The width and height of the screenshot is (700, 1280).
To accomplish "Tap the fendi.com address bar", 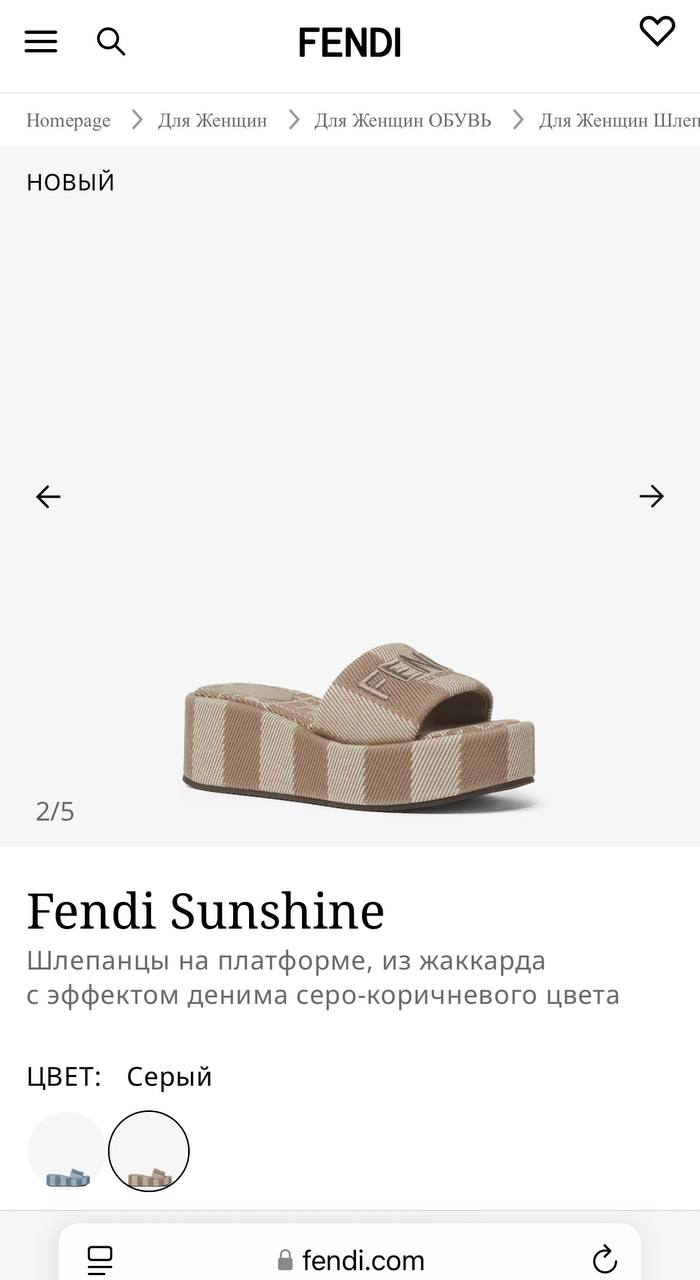I will [350, 1259].
